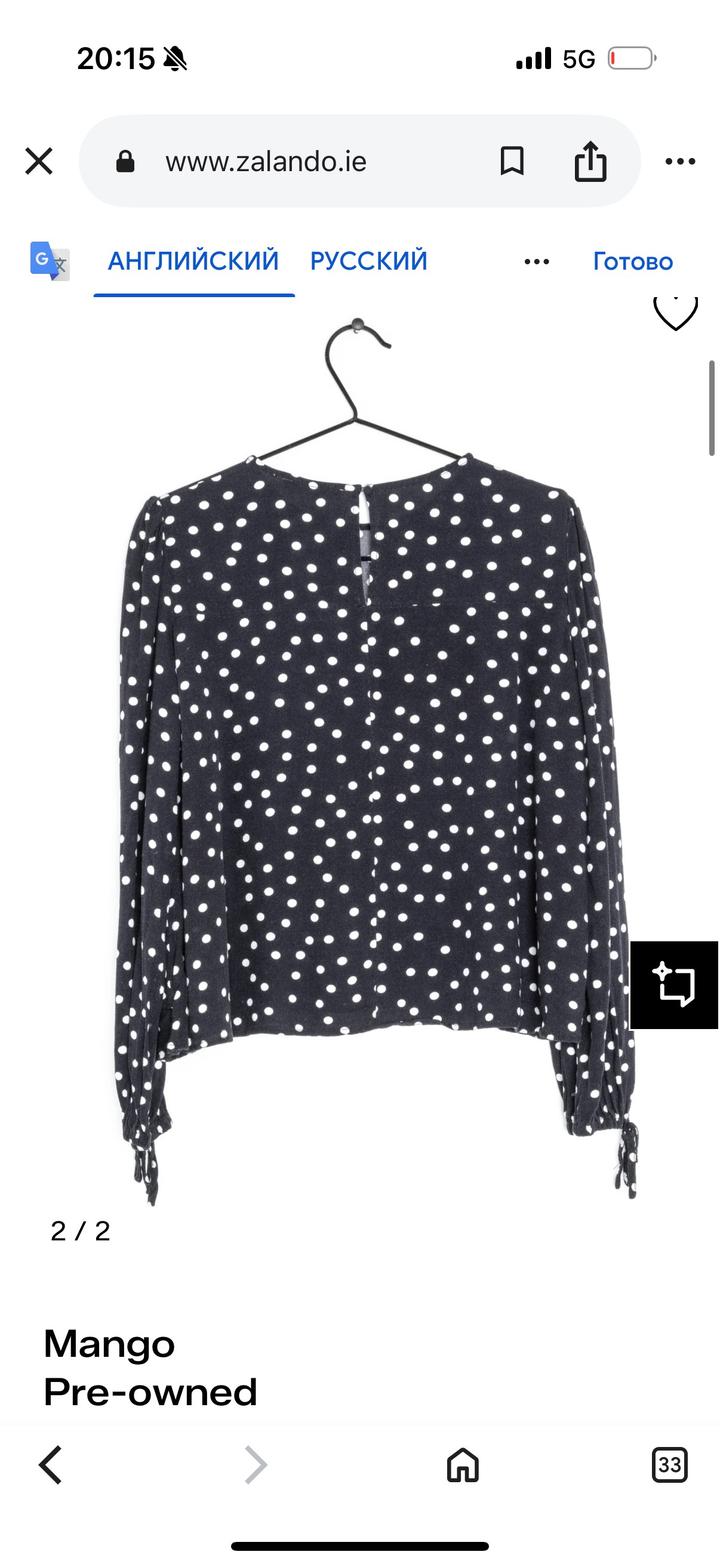Bookmark this Zalando page

(512, 161)
